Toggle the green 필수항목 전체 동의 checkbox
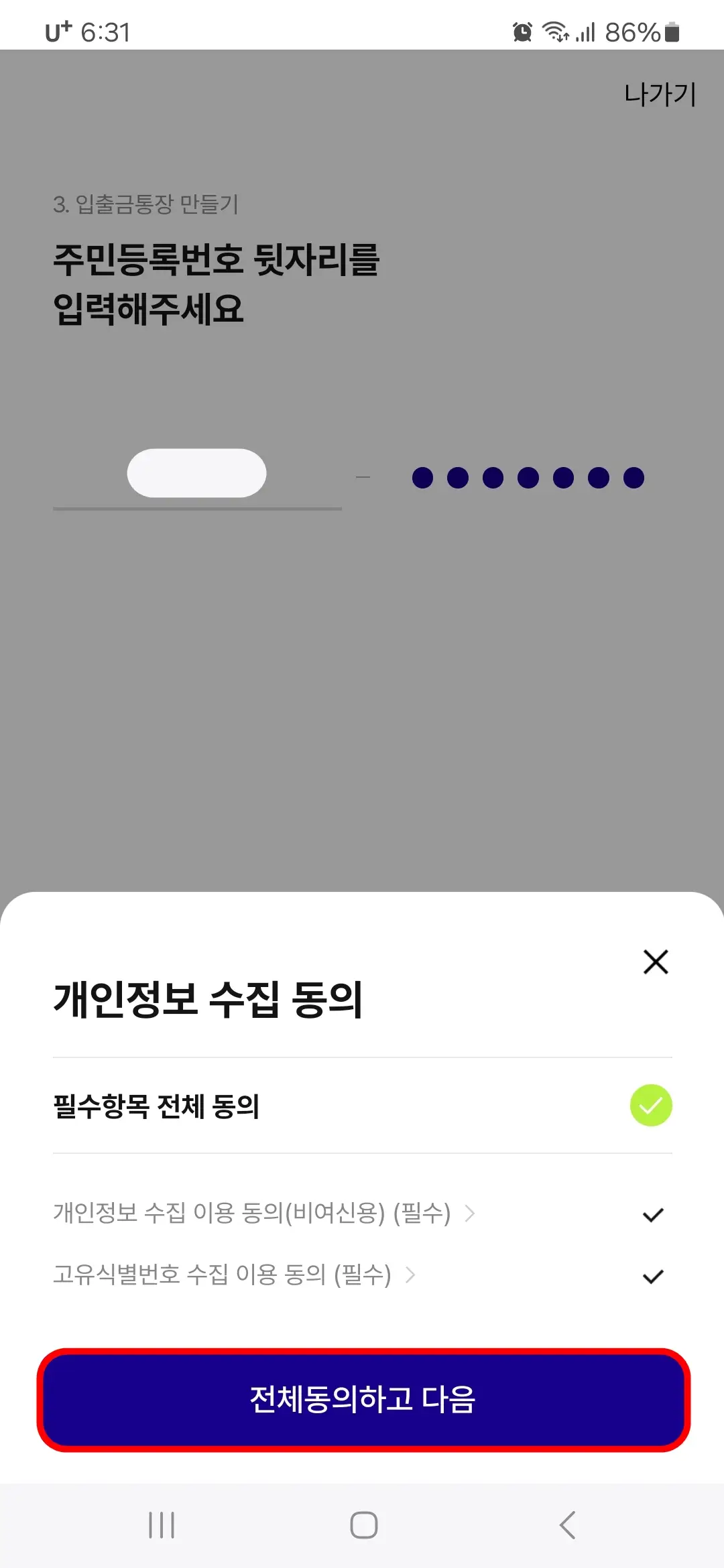 tap(651, 1105)
